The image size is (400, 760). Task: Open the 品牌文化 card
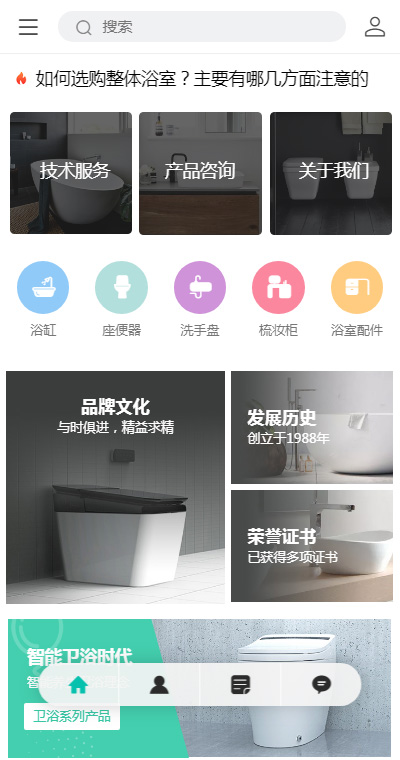[x=115, y=487]
